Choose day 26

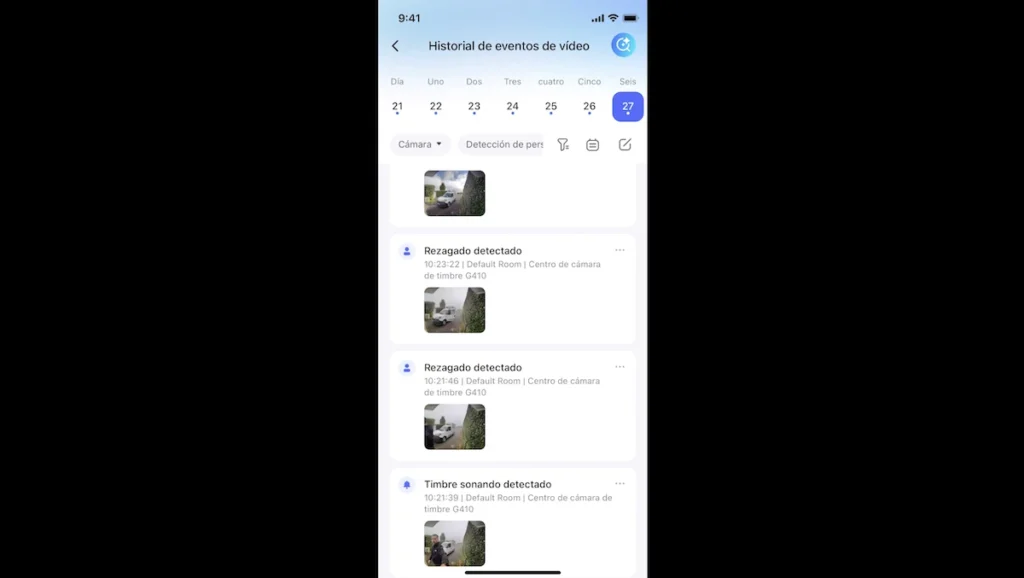pyautogui.click(x=589, y=107)
